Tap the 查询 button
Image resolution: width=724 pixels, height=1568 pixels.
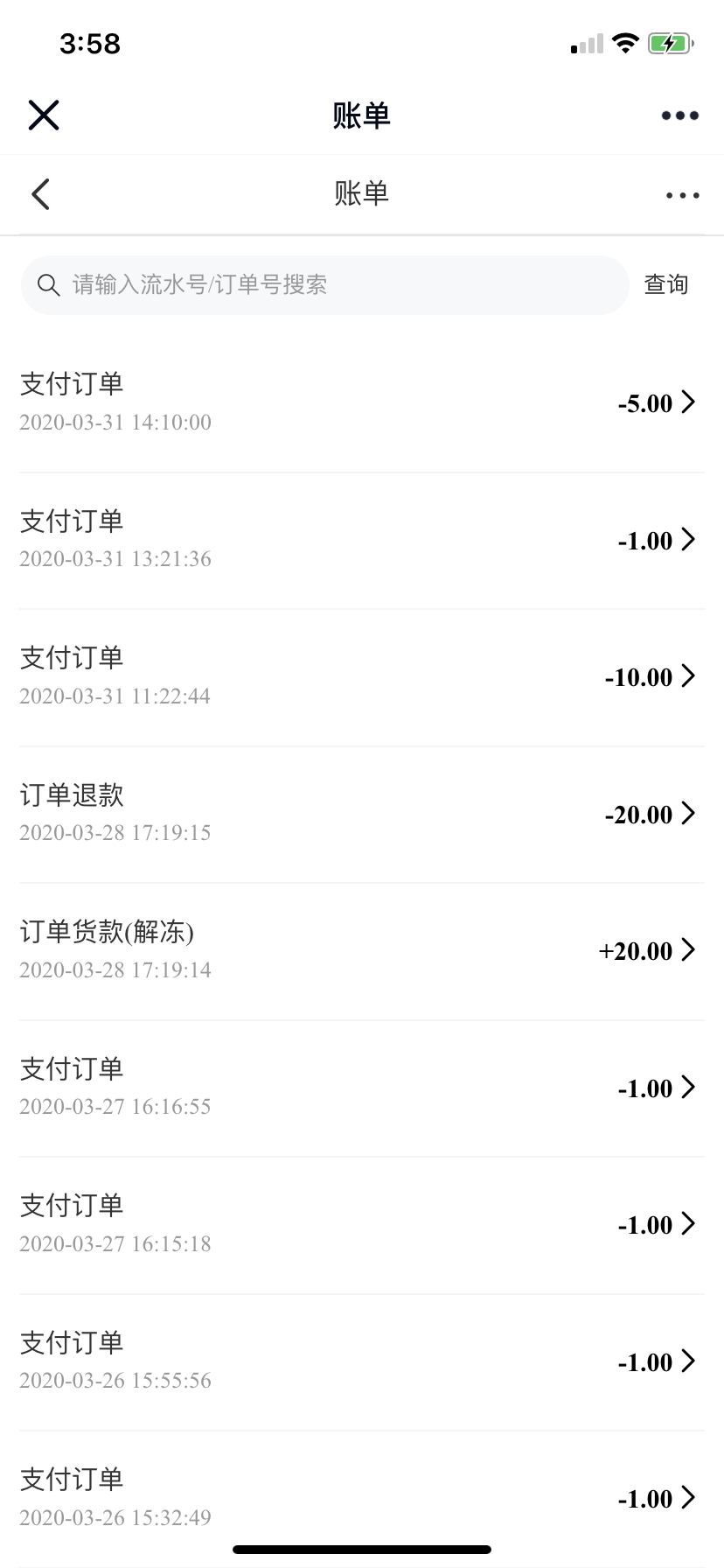tap(666, 284)
